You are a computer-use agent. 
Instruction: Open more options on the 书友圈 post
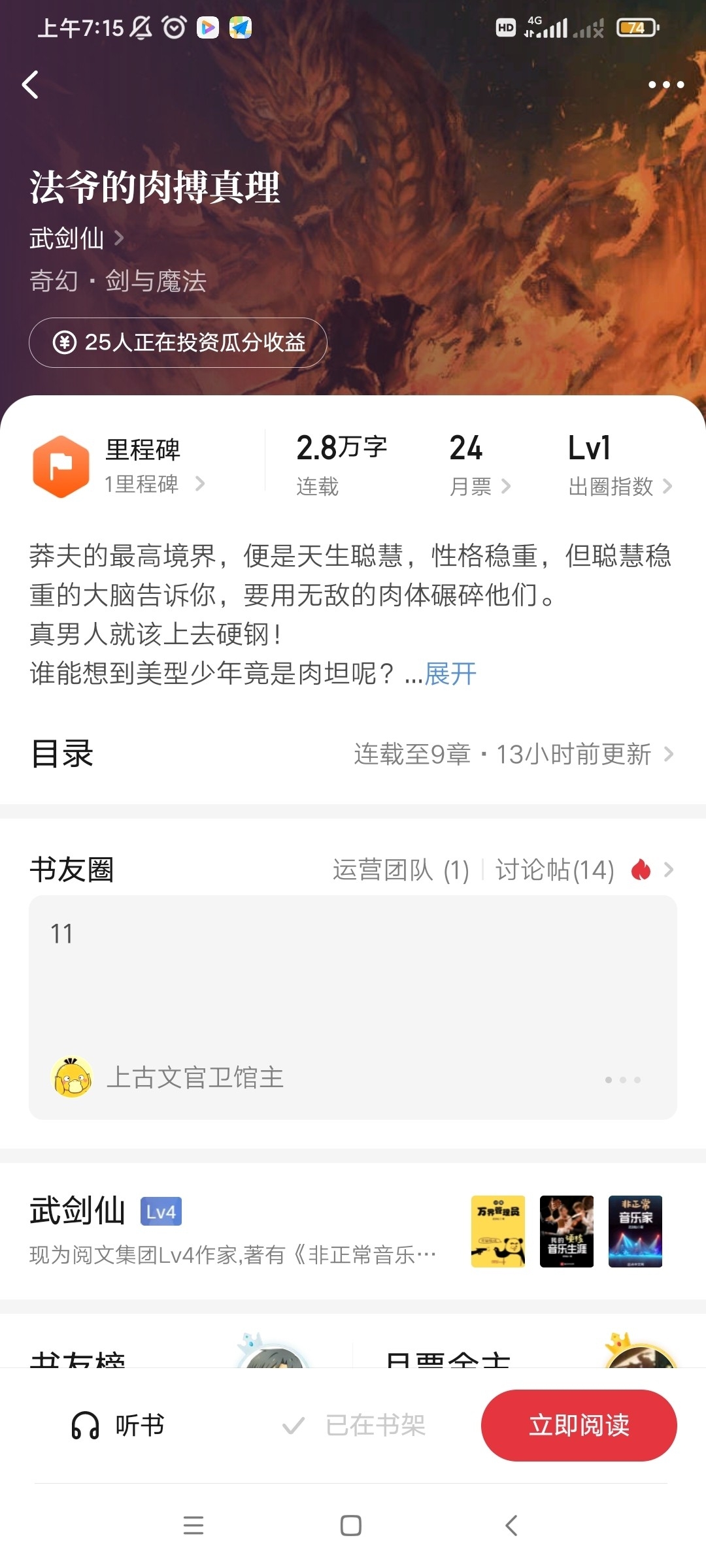pos(622,1080)
